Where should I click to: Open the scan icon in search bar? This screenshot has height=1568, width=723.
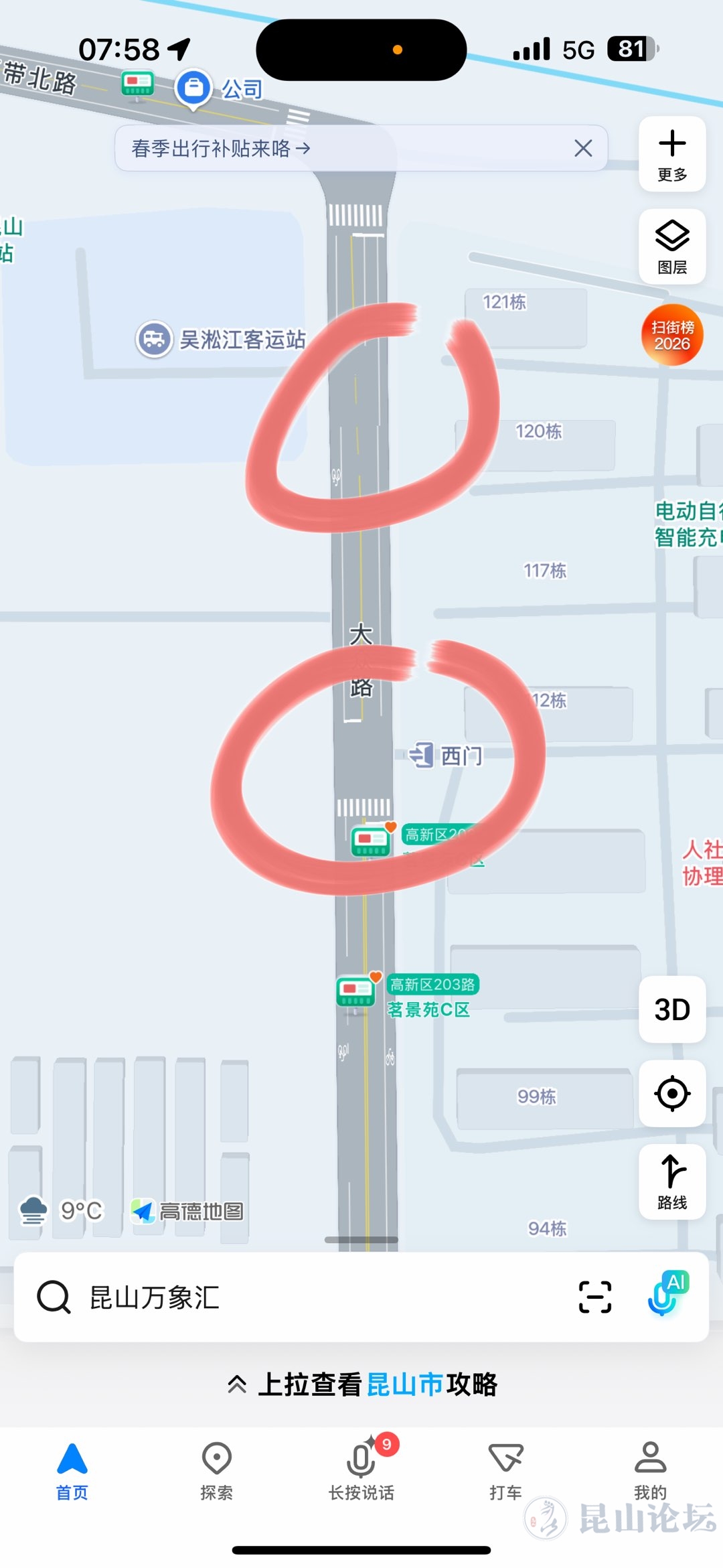[x=594, y=1297]
